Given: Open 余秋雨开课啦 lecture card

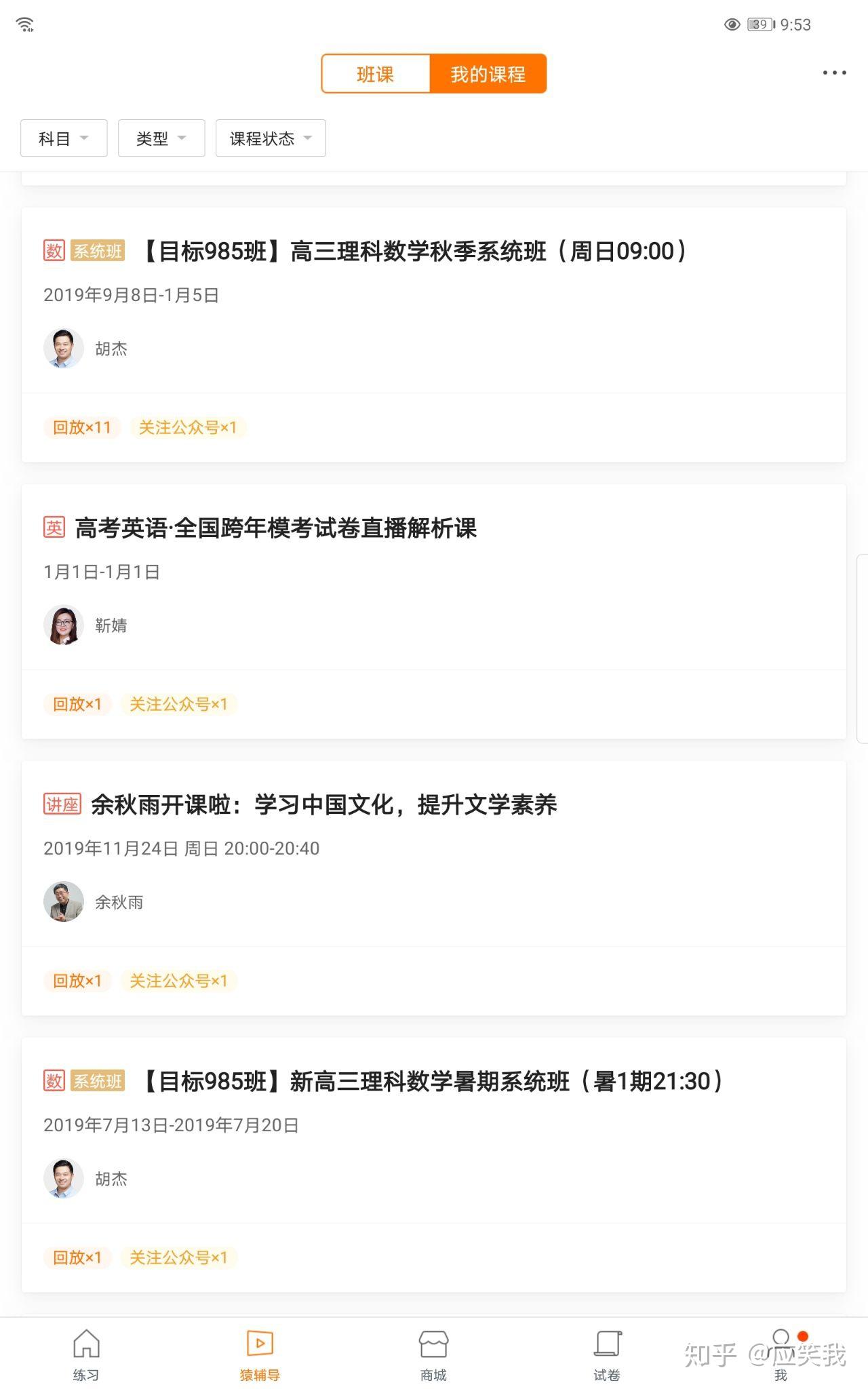Looking at the screenshot, I should 323,805.
